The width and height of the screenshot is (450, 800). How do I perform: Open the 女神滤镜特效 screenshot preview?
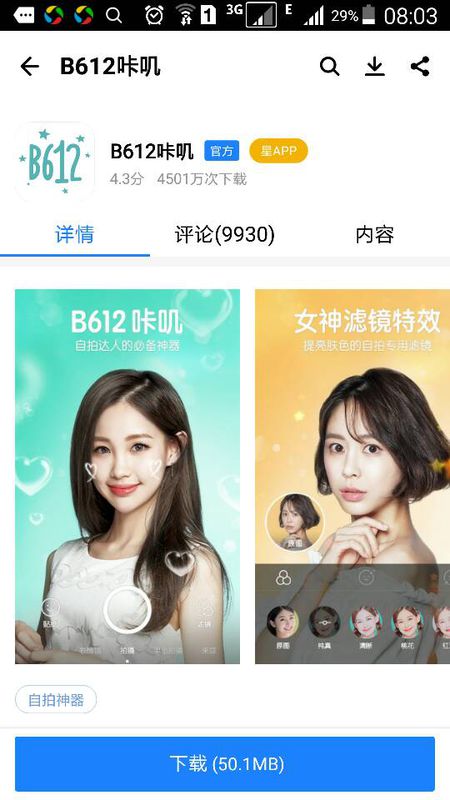[353, 476]
